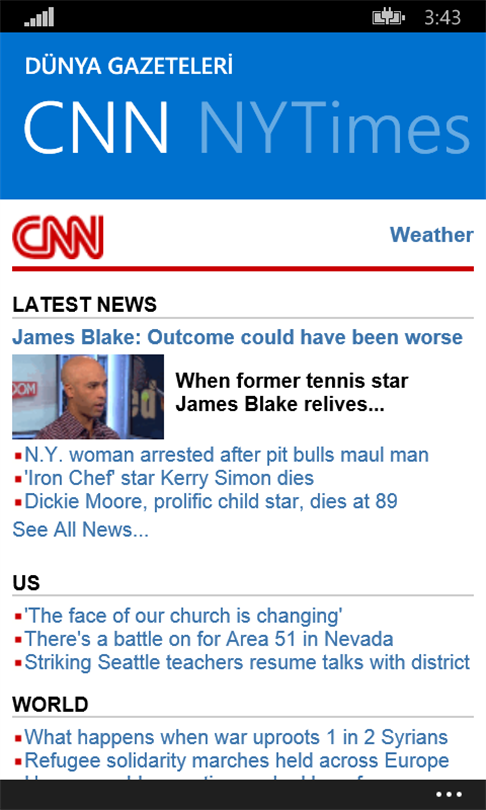Open the Area 51 in Nevada story
The width and height of the screenshot is (486, 810).
point(209,639)
